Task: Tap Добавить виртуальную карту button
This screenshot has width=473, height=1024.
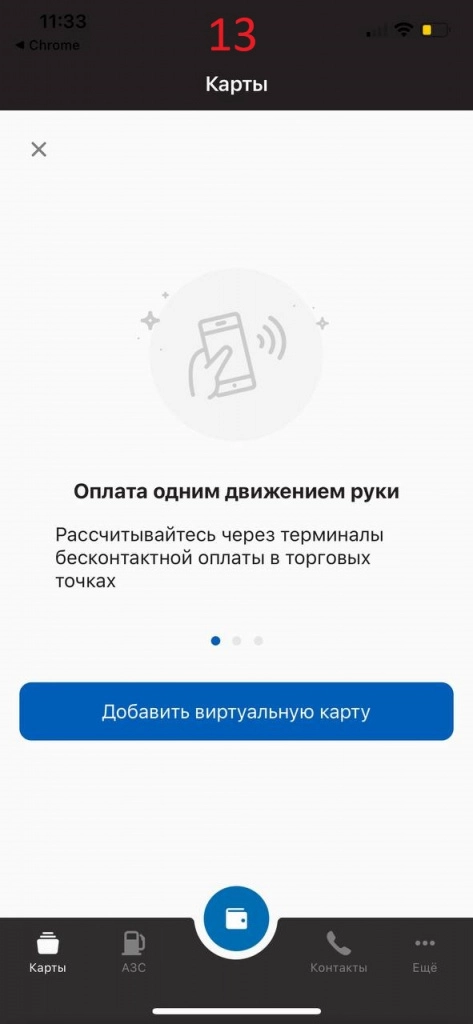Action: pyautogui.click(x=236, y=711)
